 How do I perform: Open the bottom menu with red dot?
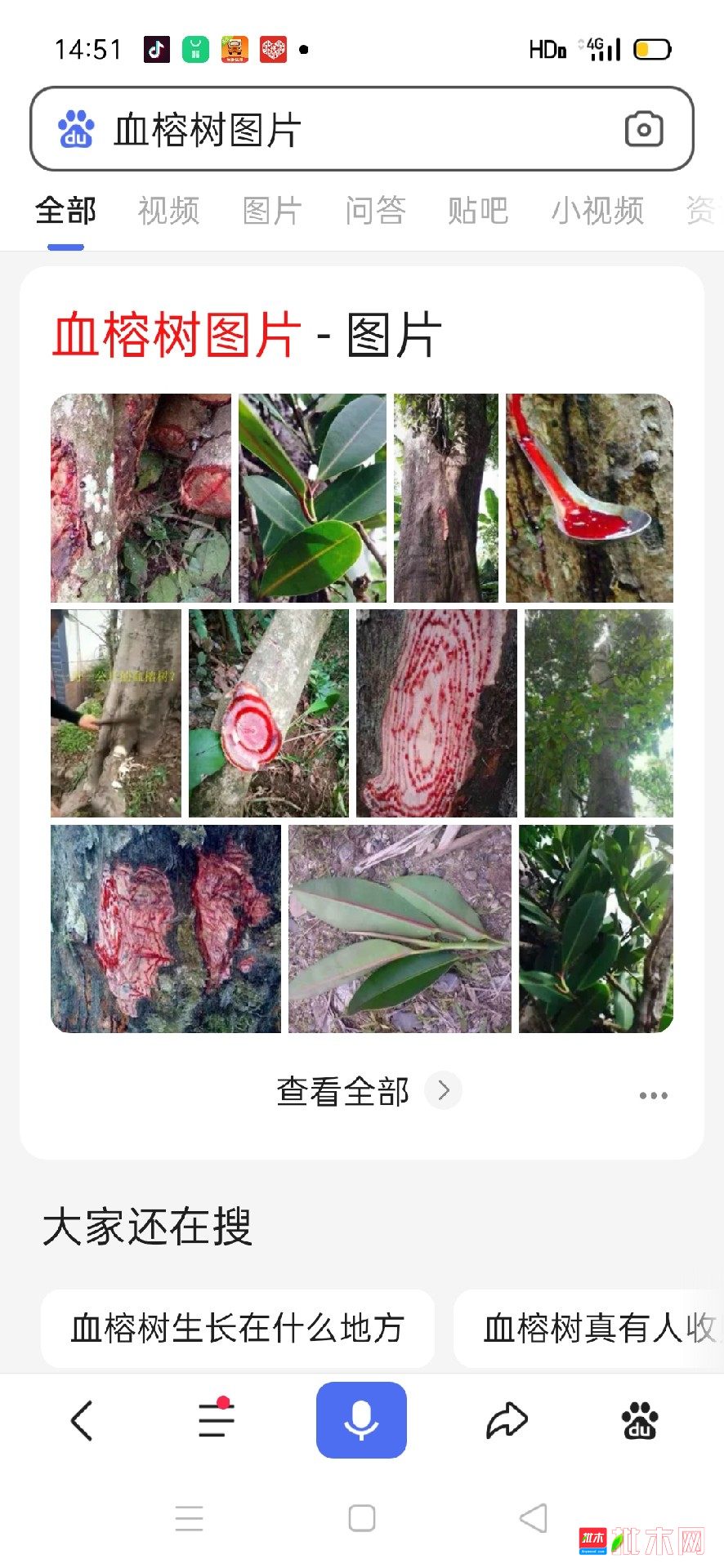(x=217, y=1419)
